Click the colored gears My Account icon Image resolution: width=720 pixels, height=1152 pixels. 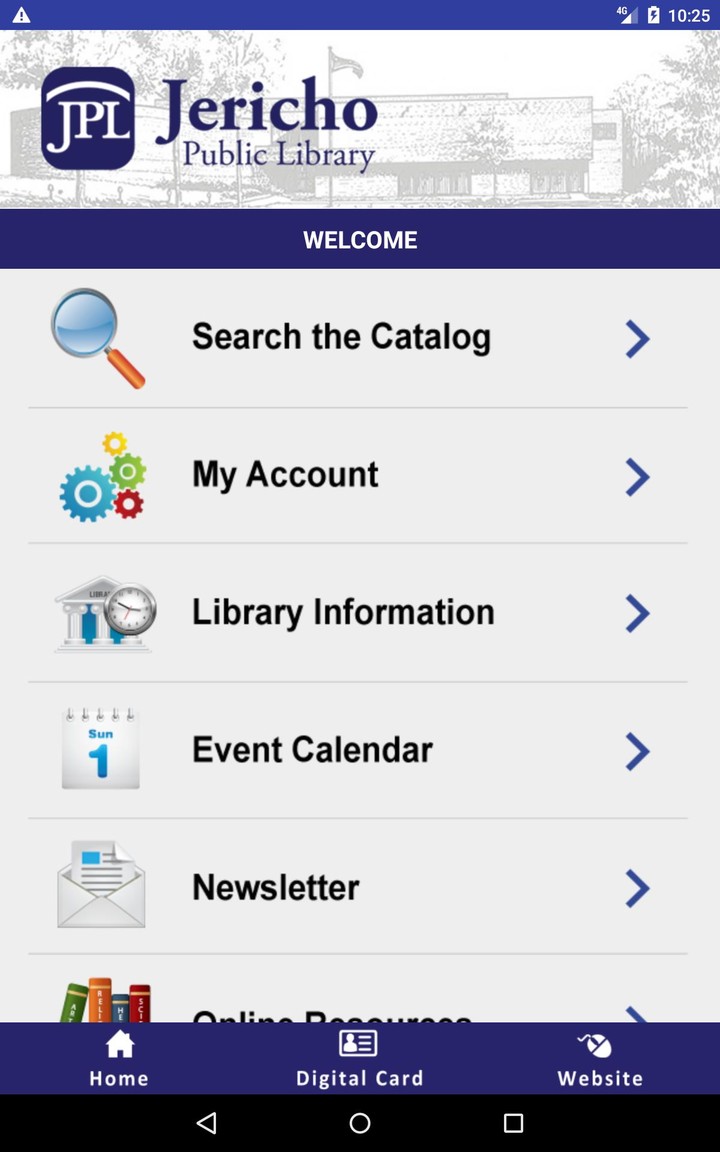click(100, 475)
